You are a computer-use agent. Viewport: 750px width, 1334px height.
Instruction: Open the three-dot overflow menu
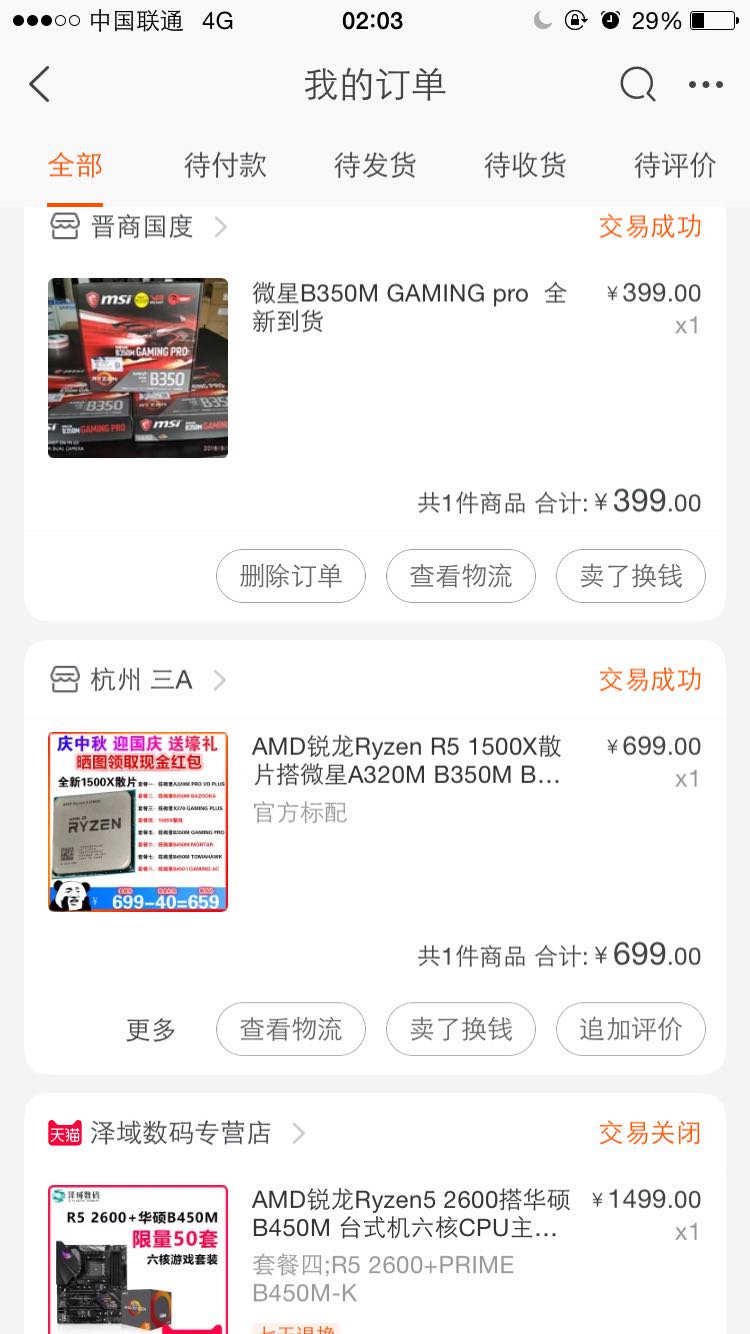[x=705, y=85]
